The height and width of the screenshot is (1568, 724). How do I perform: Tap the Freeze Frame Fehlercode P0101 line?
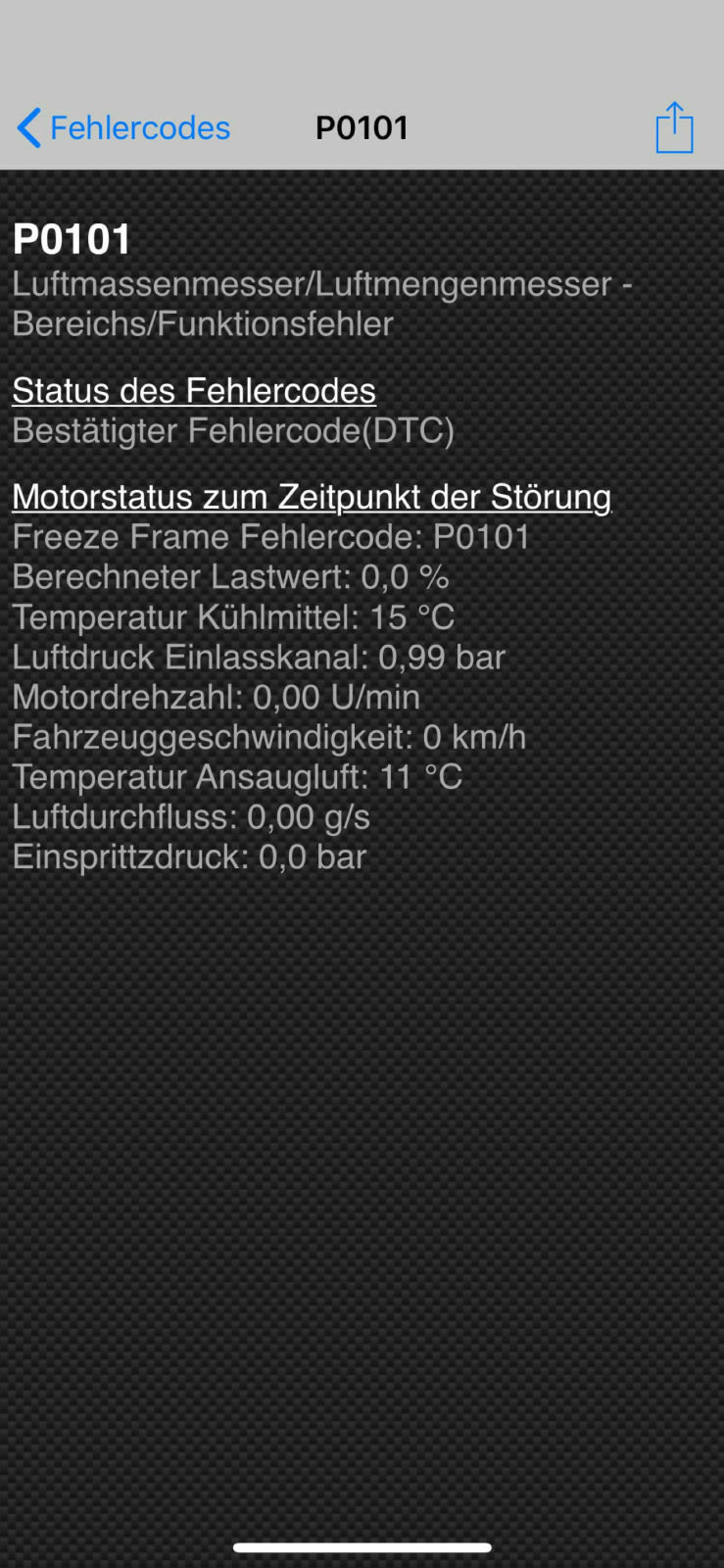[270, 536]
